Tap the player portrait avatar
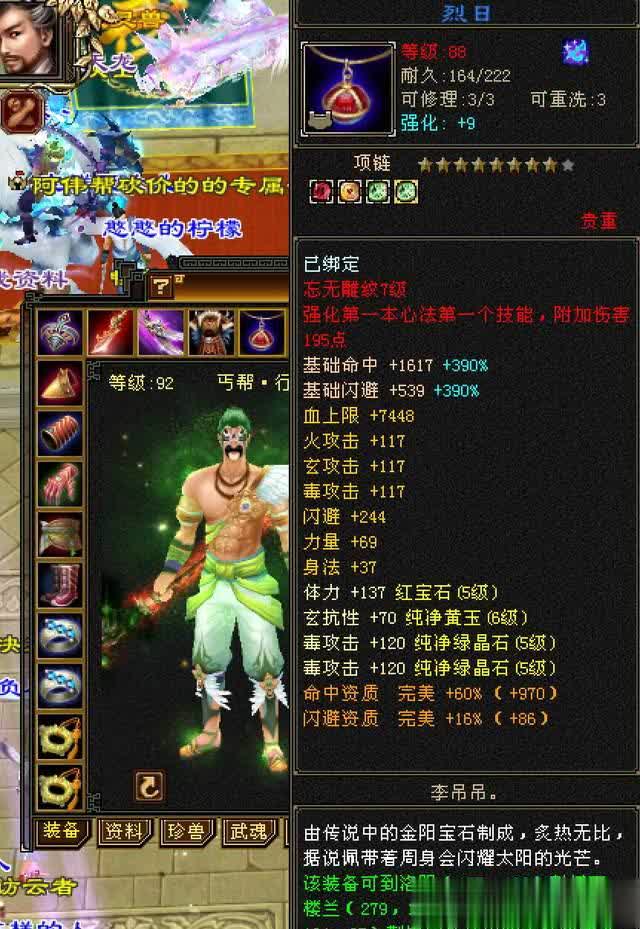 tap(28, 40)
